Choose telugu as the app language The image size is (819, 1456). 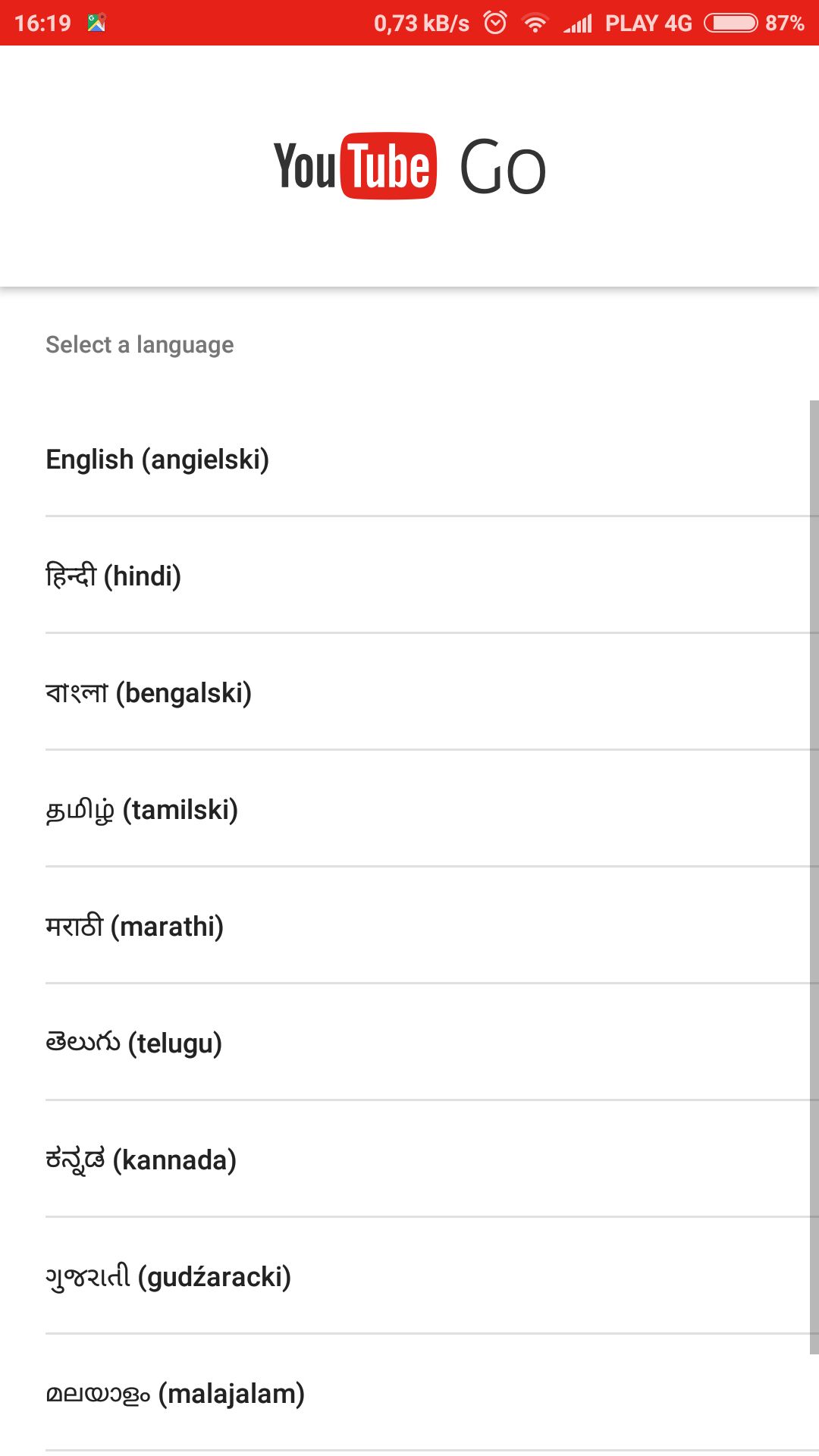tap(409, 1043)
